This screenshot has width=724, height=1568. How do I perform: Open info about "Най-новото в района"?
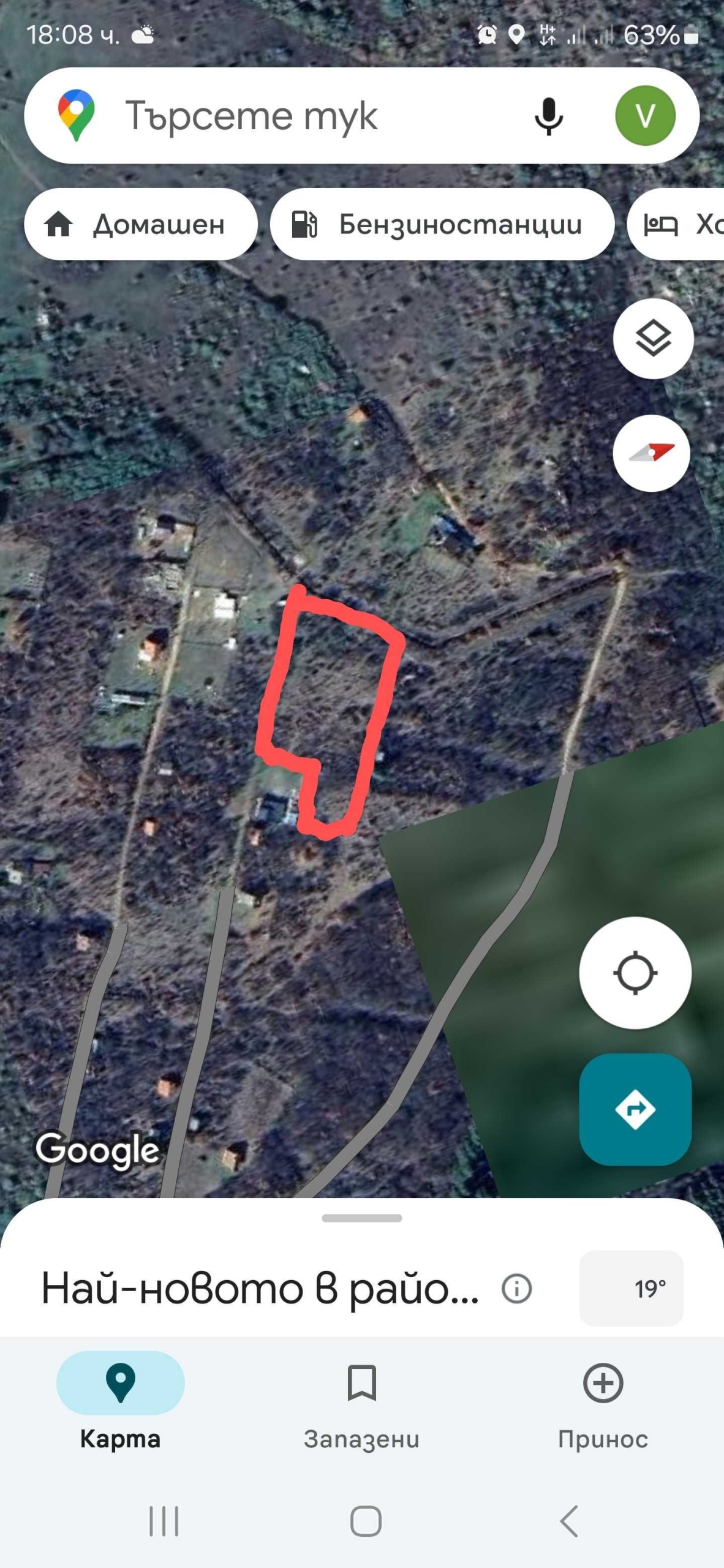[x=516, y=1288]
